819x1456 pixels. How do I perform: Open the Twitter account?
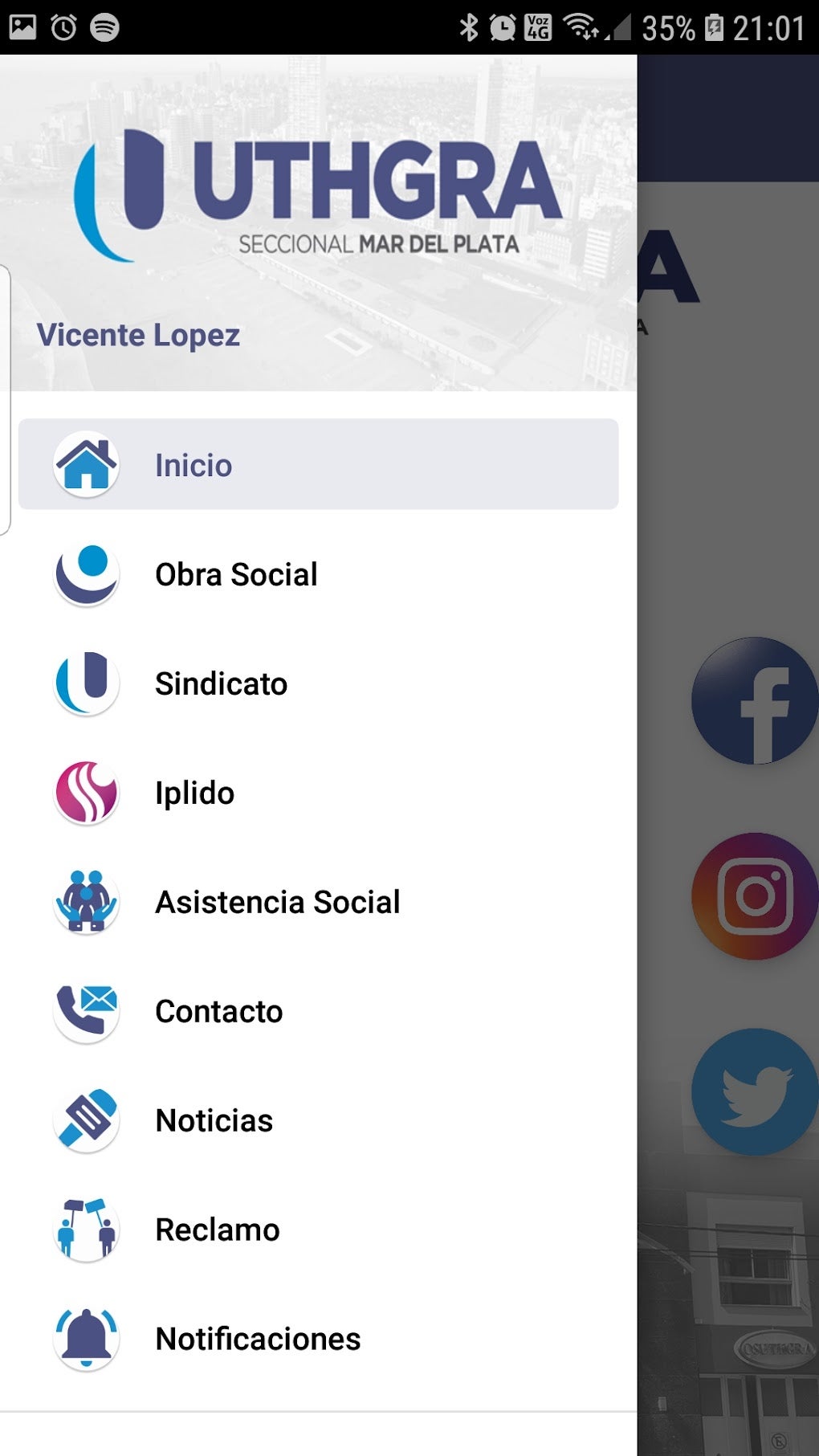753,1092
